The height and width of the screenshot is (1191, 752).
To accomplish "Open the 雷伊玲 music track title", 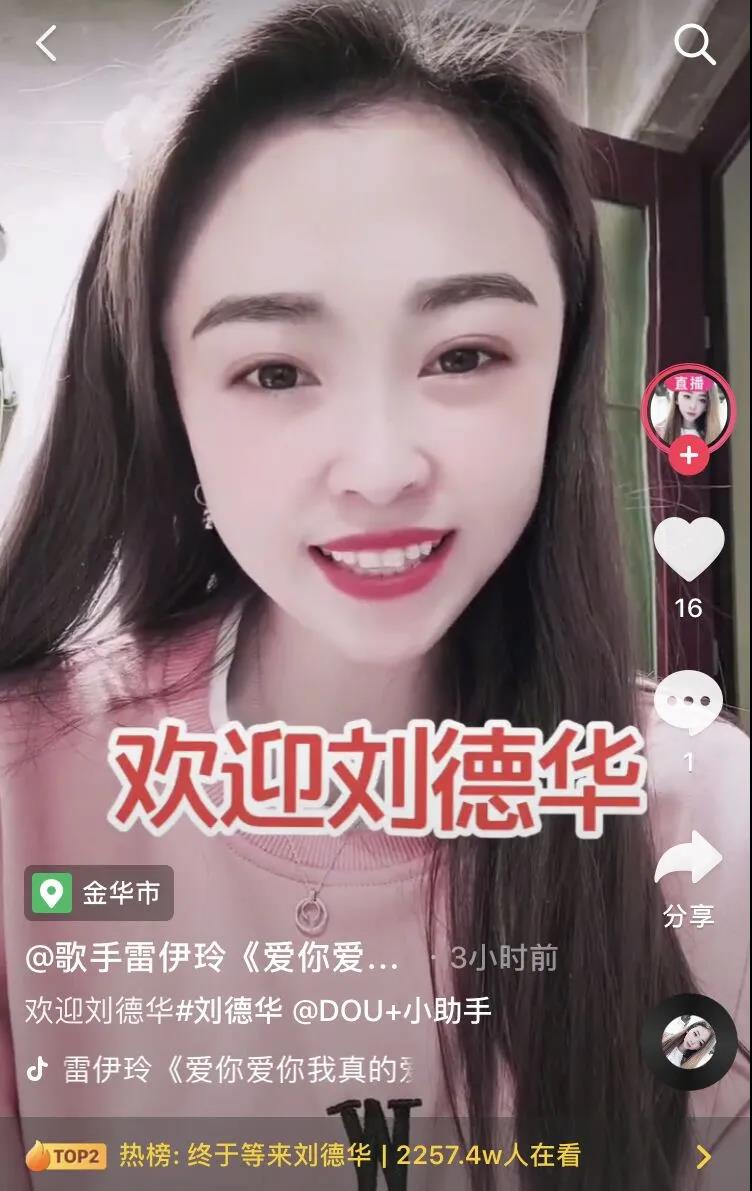I will point(237,1068).
